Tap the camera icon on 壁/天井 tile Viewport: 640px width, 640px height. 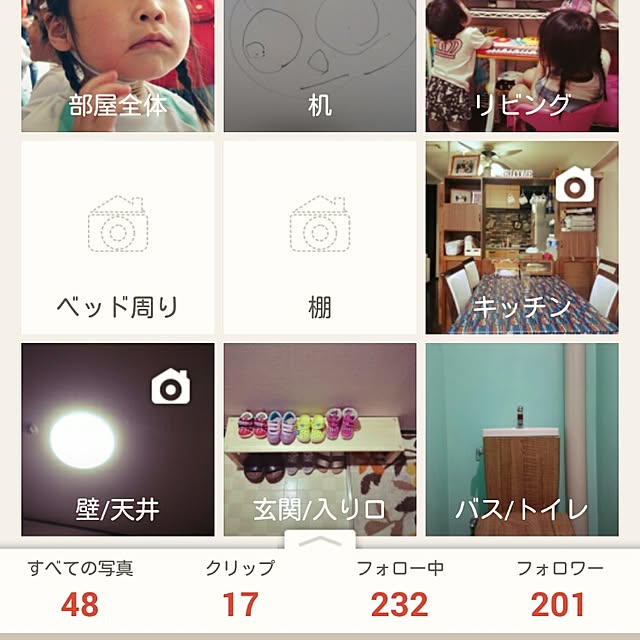(x=171, y=386)
